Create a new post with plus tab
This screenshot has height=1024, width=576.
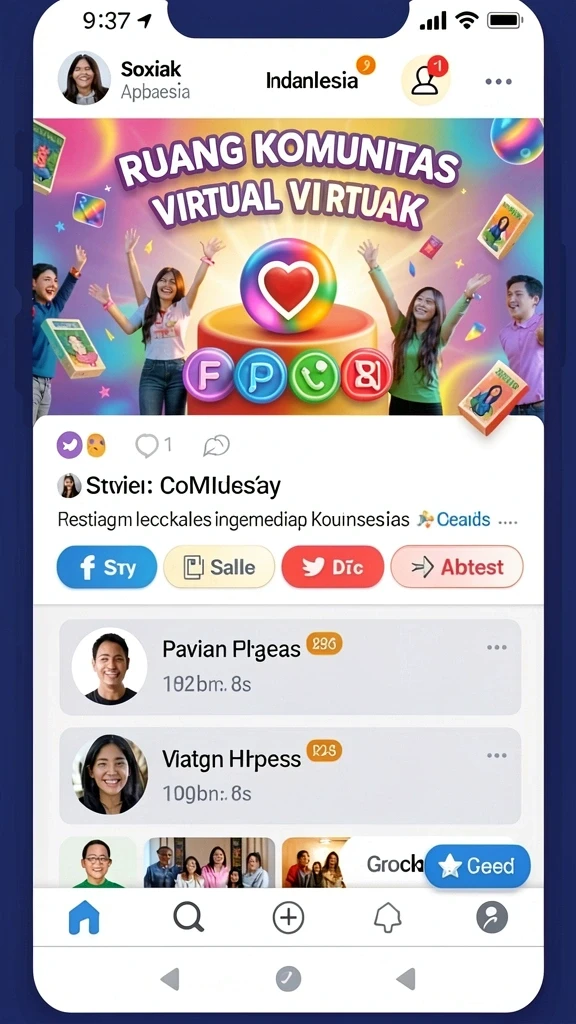pyautogui.click(x=288, y=918)
